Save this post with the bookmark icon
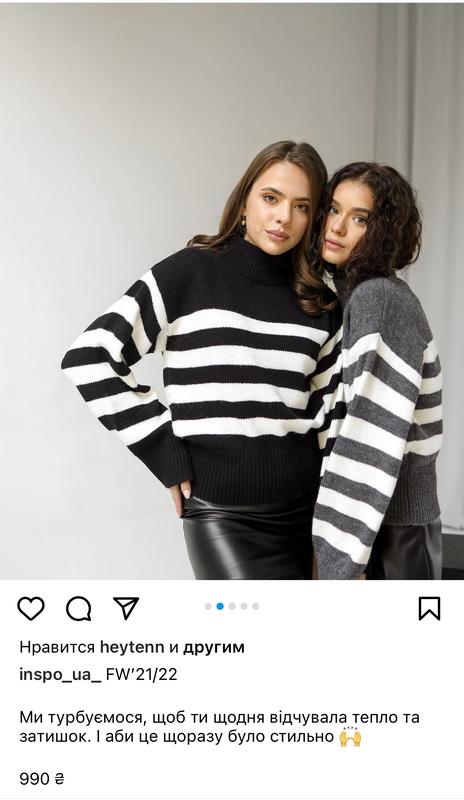This screenshot has width=464, height=800. [429, 608]
